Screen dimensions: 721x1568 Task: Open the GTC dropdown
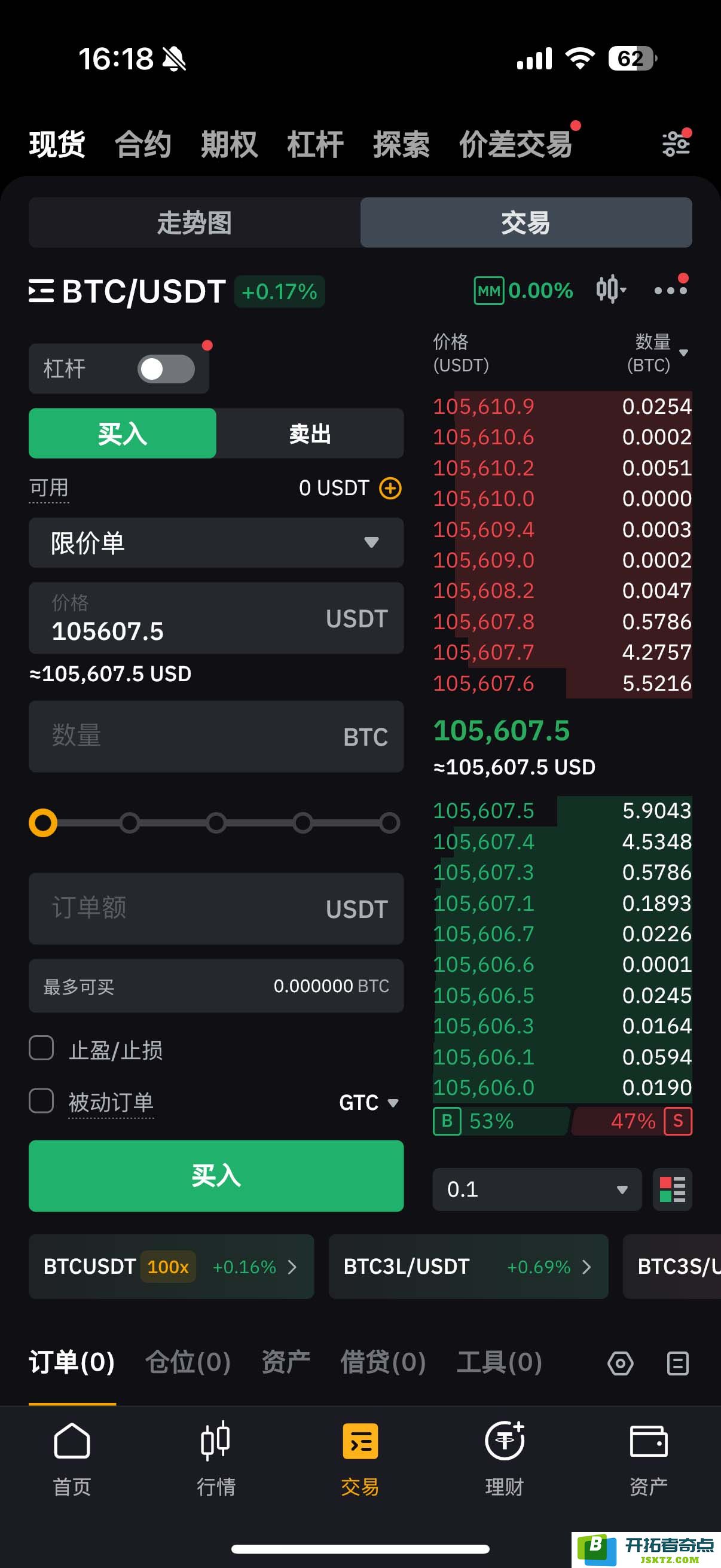(x=369, y=1102)
